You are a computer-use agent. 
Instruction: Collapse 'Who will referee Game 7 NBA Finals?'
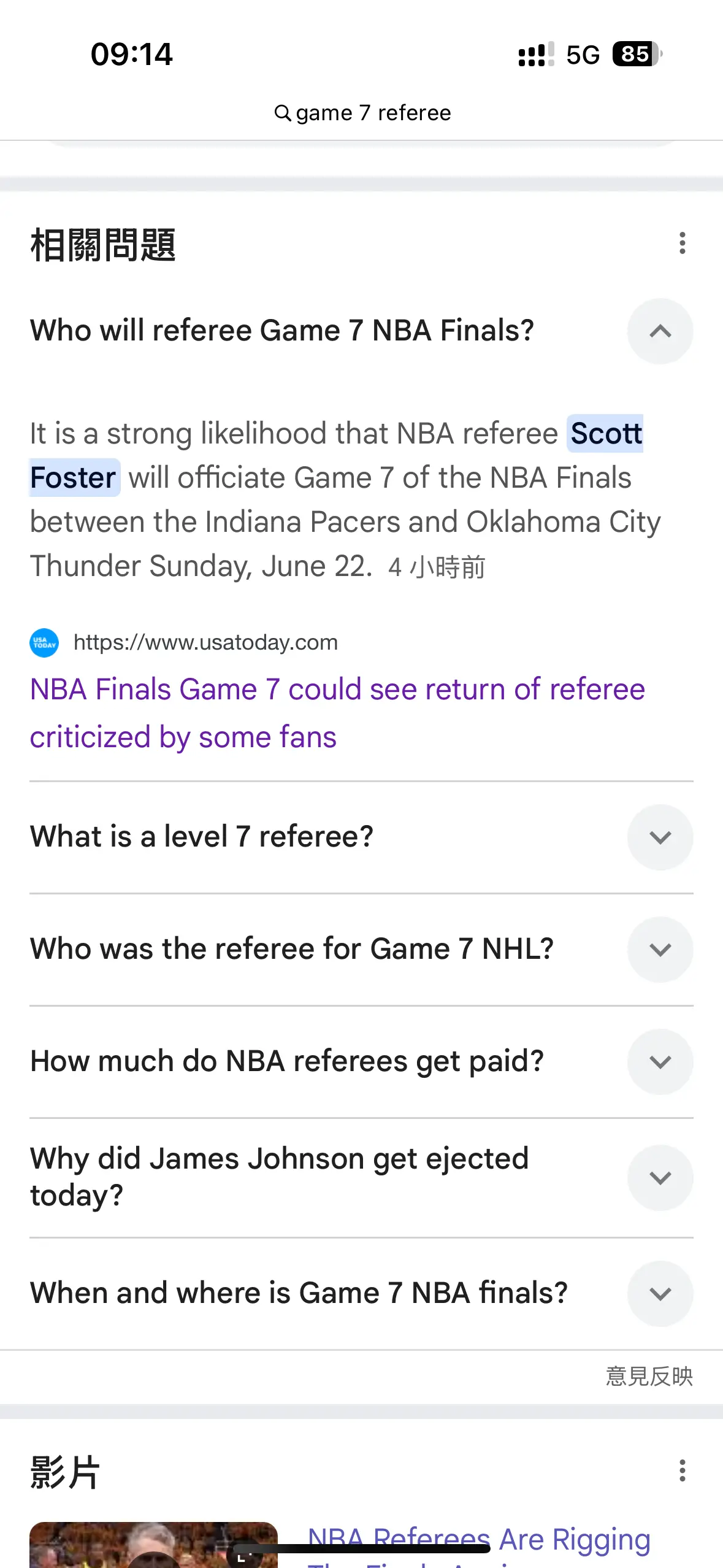tap(660, 331)
